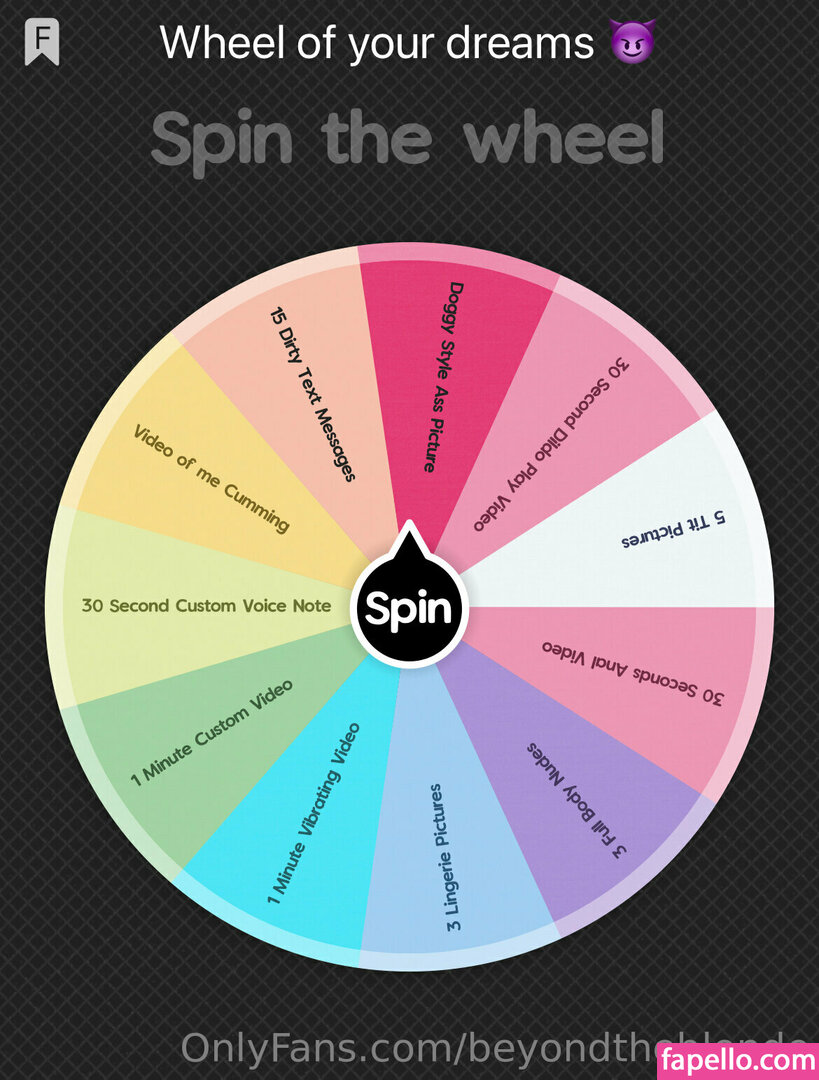Screen dimensions: 819x1080
Task: Tap the Spin button at the wheel's center
Action: pyautogui.click(x=409, y=608)
